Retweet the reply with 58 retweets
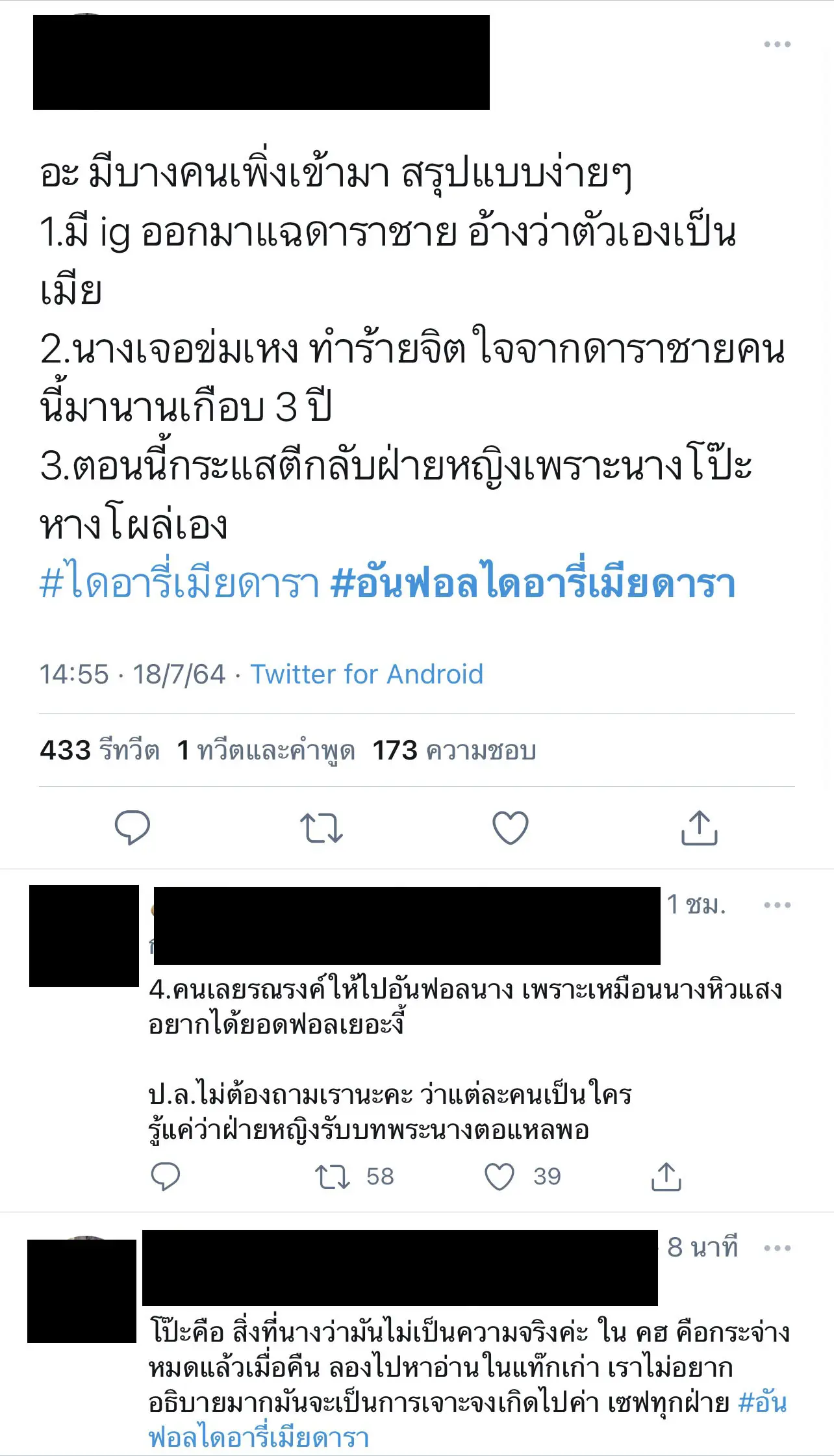The height and width of the screenshot is (1456, 834). [x=333, y=1177]
